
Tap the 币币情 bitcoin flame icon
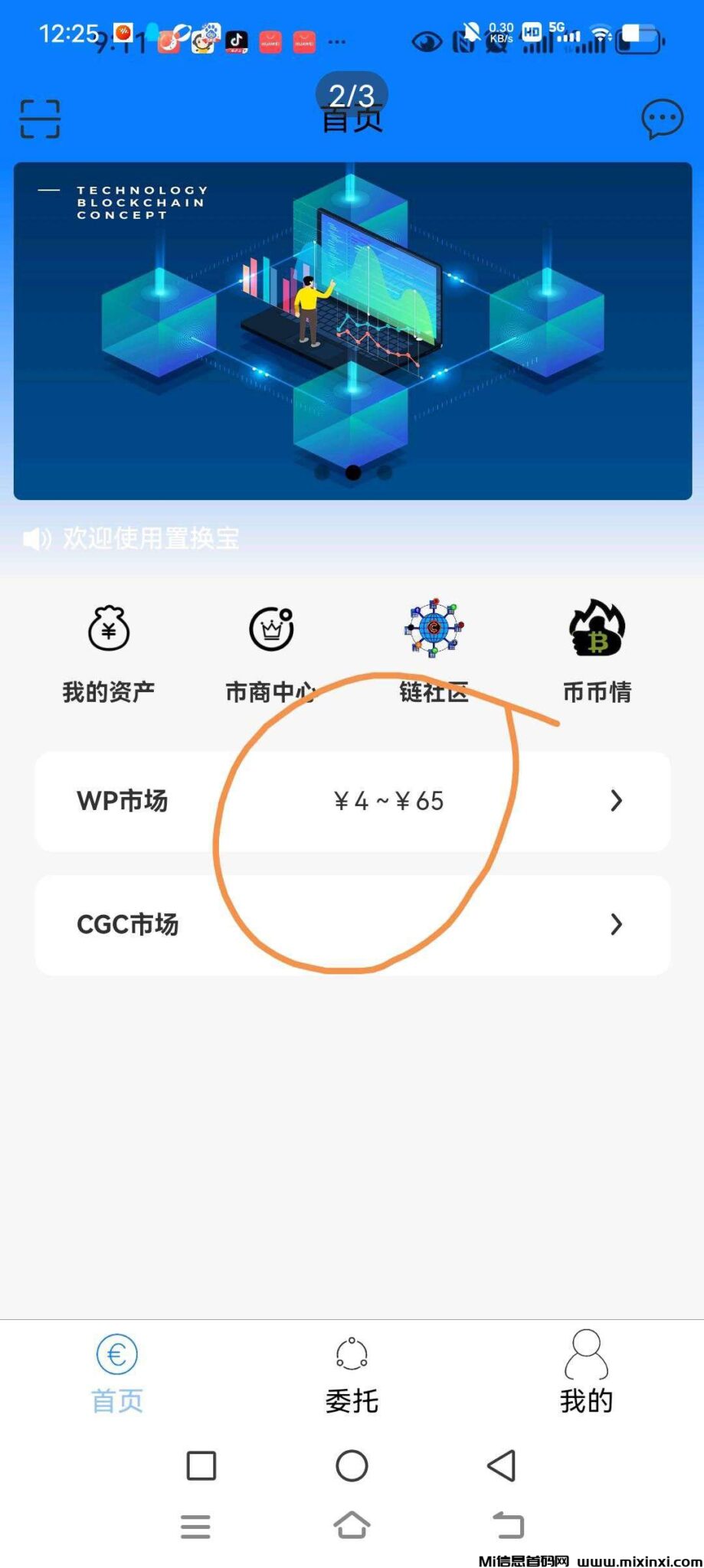(597, 629)
